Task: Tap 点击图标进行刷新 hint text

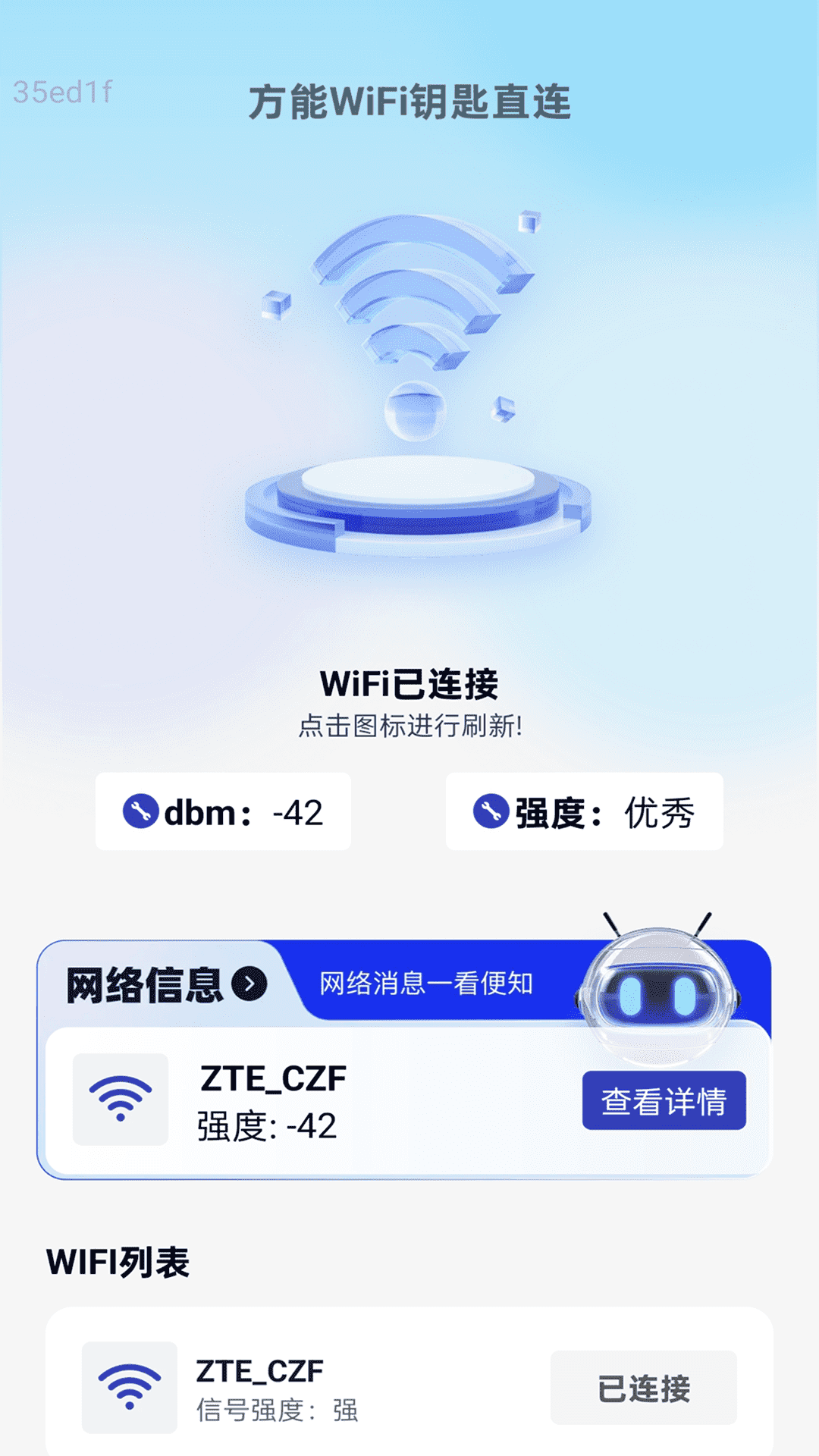Action: point(409,726)
